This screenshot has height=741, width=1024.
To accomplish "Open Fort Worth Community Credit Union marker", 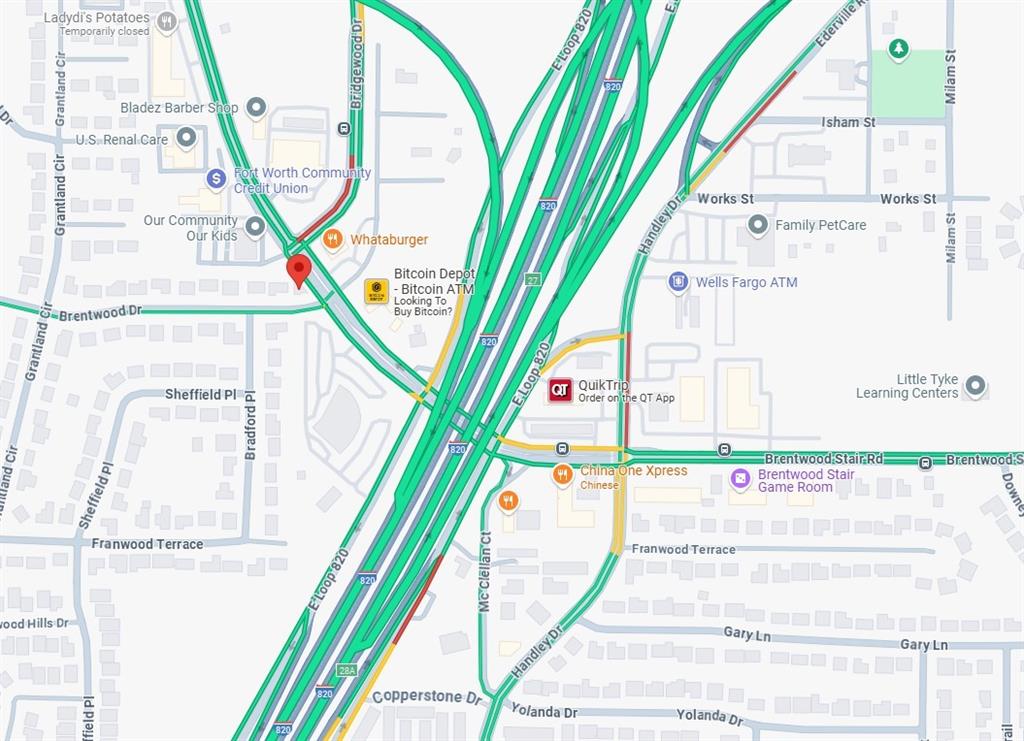I will click(215, 178).
